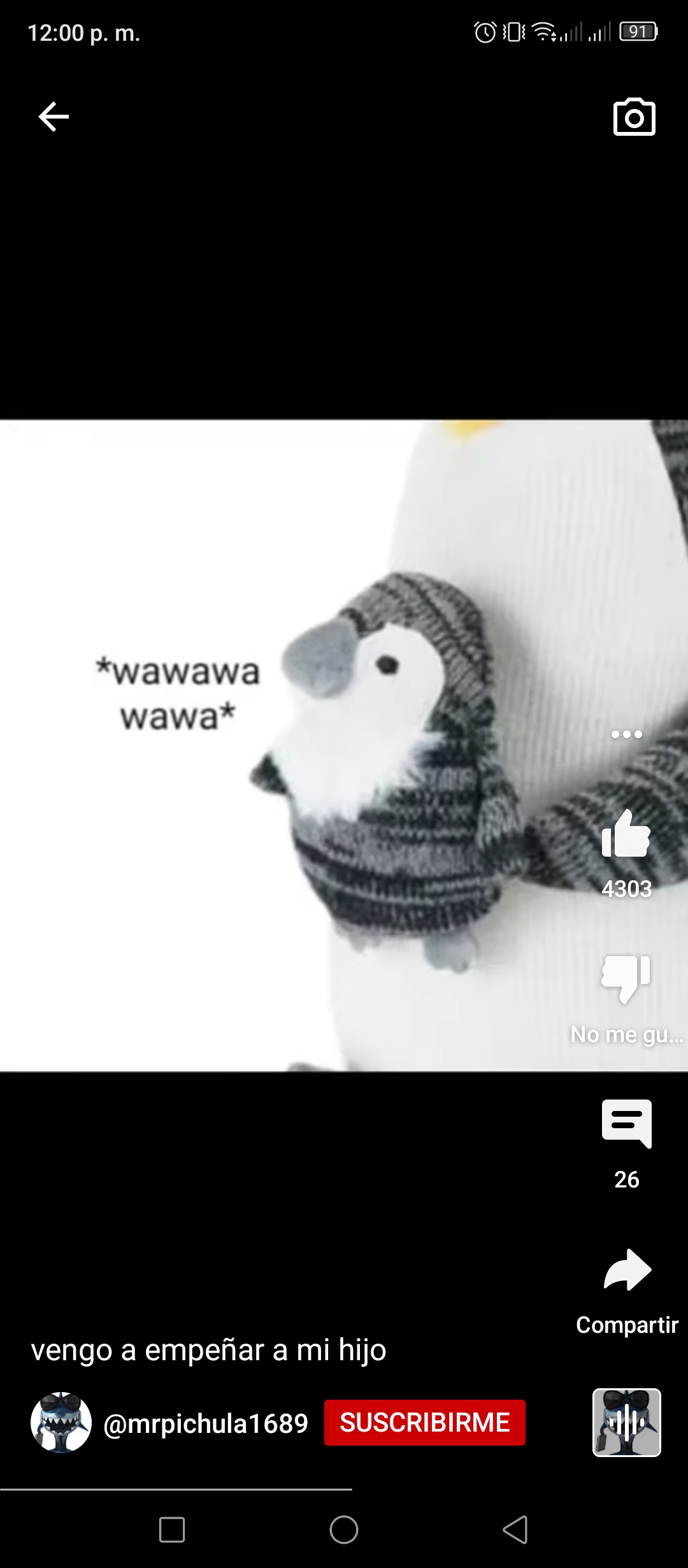Open recent apps from the navigation bar

click(x=172, y=1530)
